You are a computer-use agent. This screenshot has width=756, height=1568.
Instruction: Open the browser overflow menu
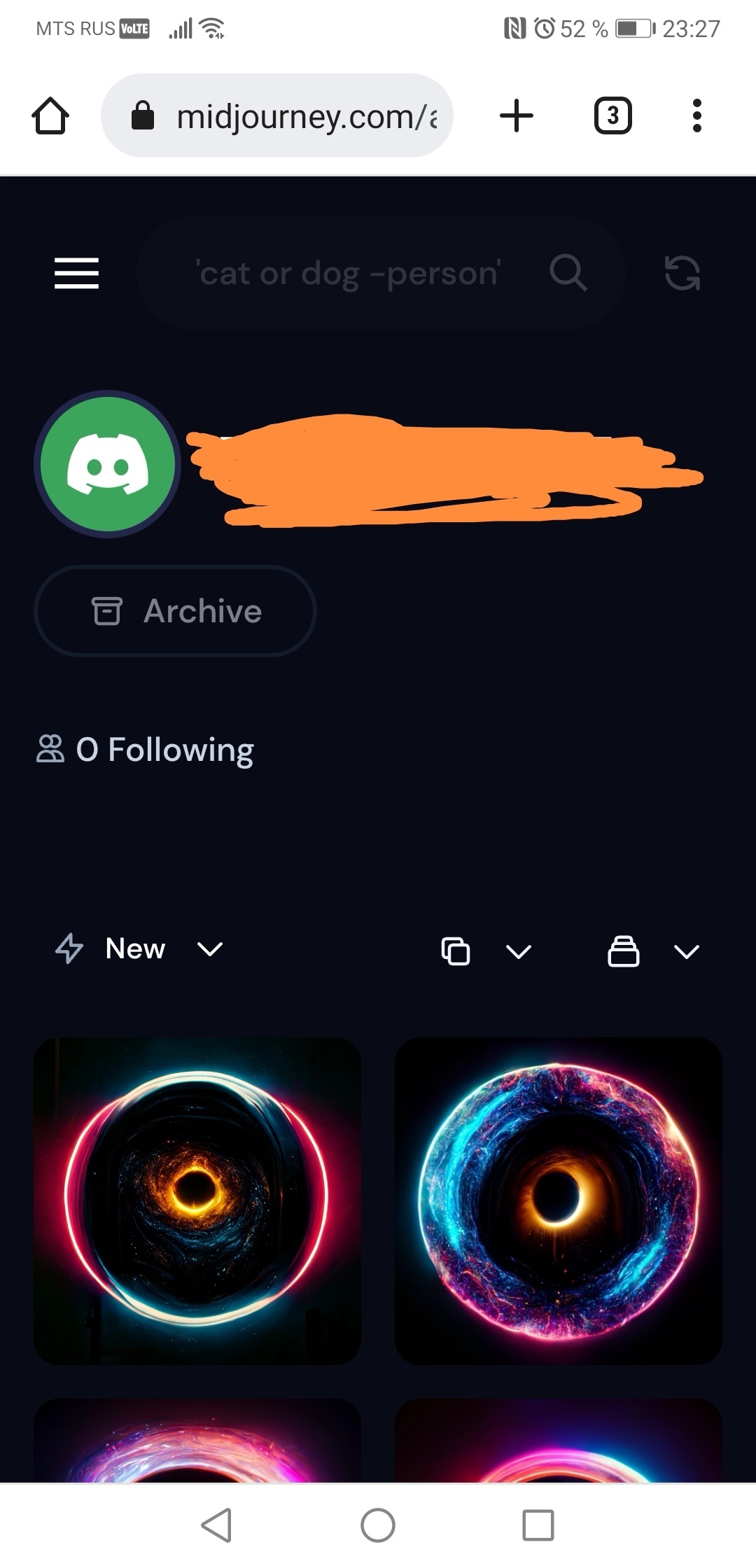[x=696, y=115]
